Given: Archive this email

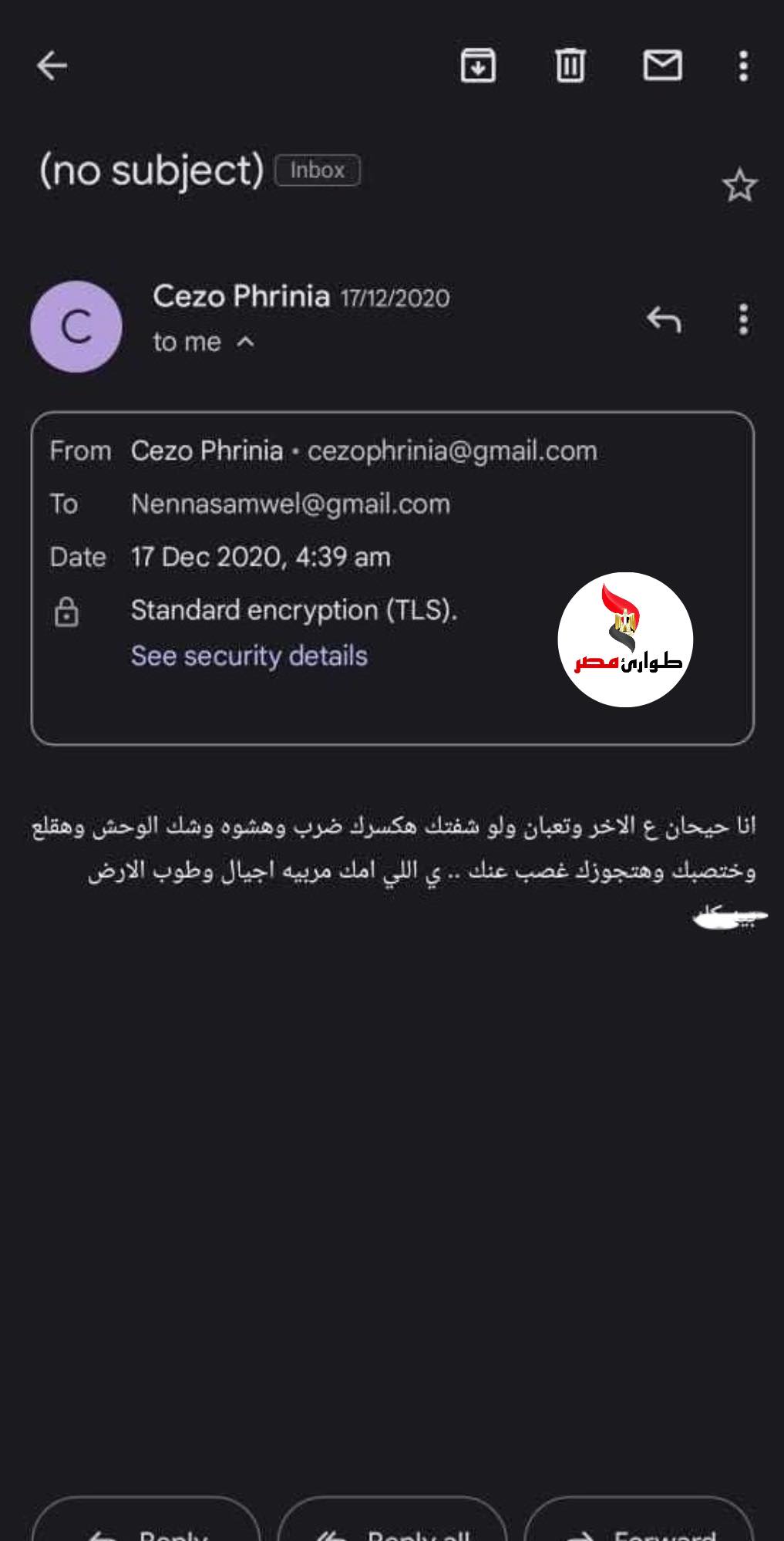Looking at the screenshot, I should click(478, 66).
